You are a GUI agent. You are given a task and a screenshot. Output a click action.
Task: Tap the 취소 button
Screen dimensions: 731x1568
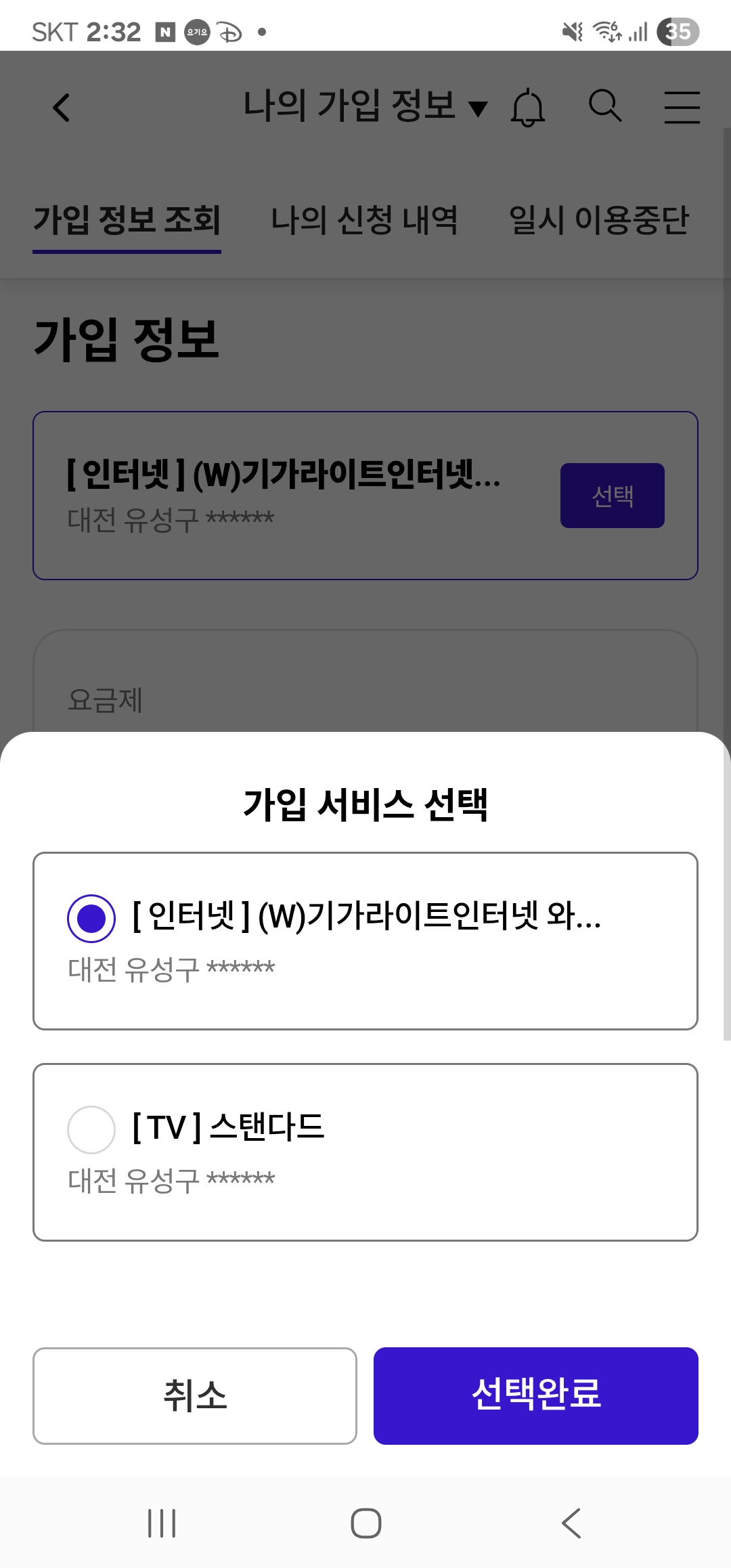pyautogui.click(x=195, y=1396)
